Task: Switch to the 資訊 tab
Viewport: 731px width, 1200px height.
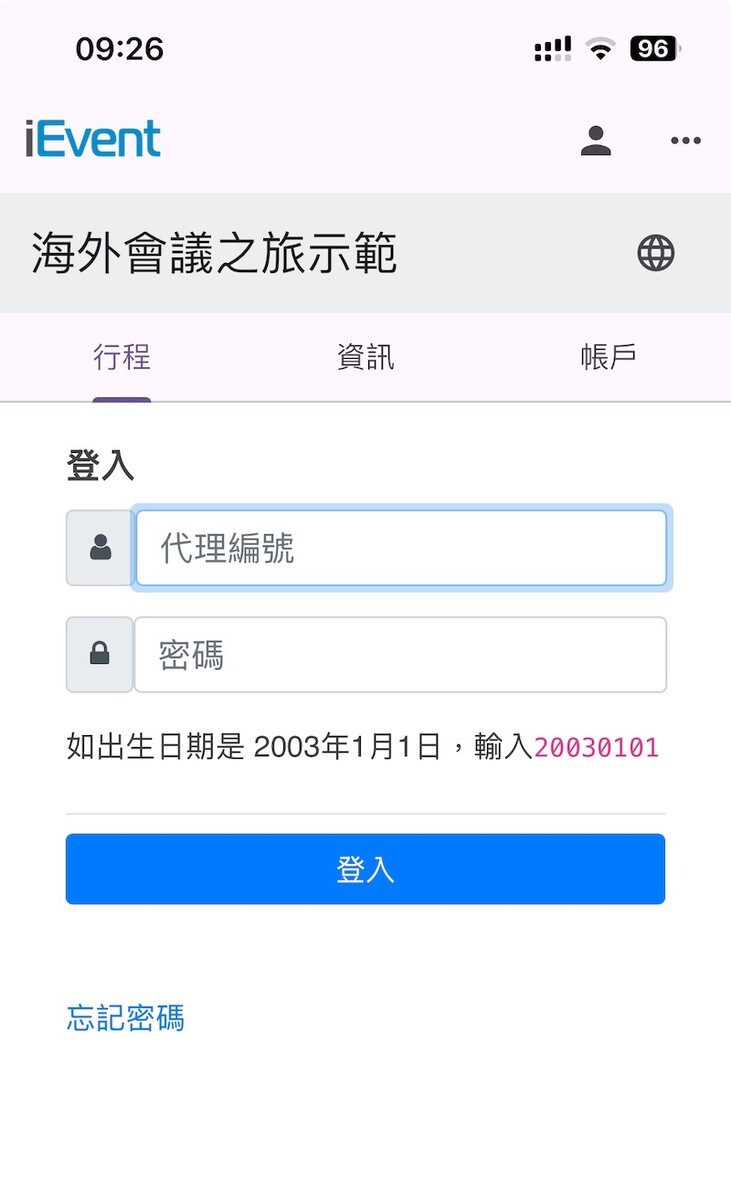Action: pyautogui.click(x=366, y=357)
